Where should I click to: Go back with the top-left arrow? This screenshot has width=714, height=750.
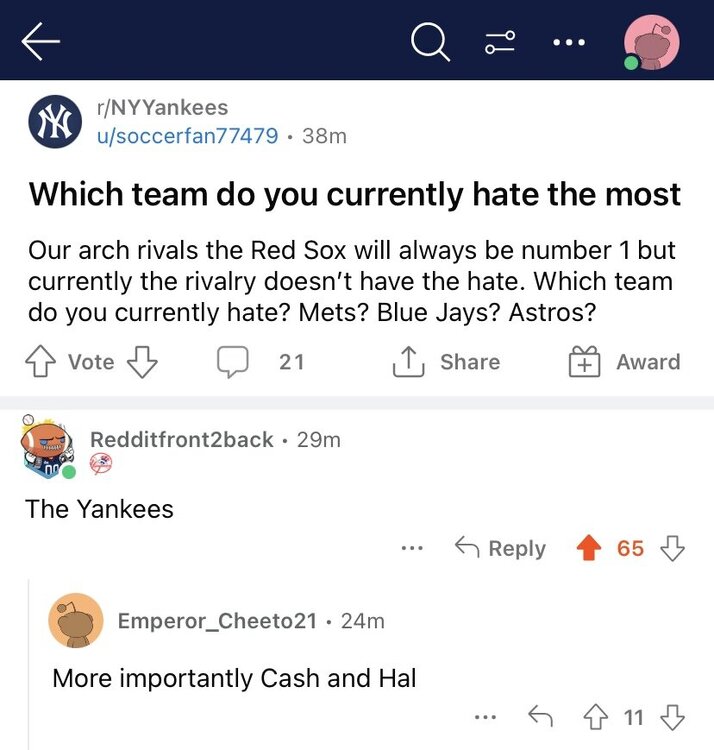point(41,42)
